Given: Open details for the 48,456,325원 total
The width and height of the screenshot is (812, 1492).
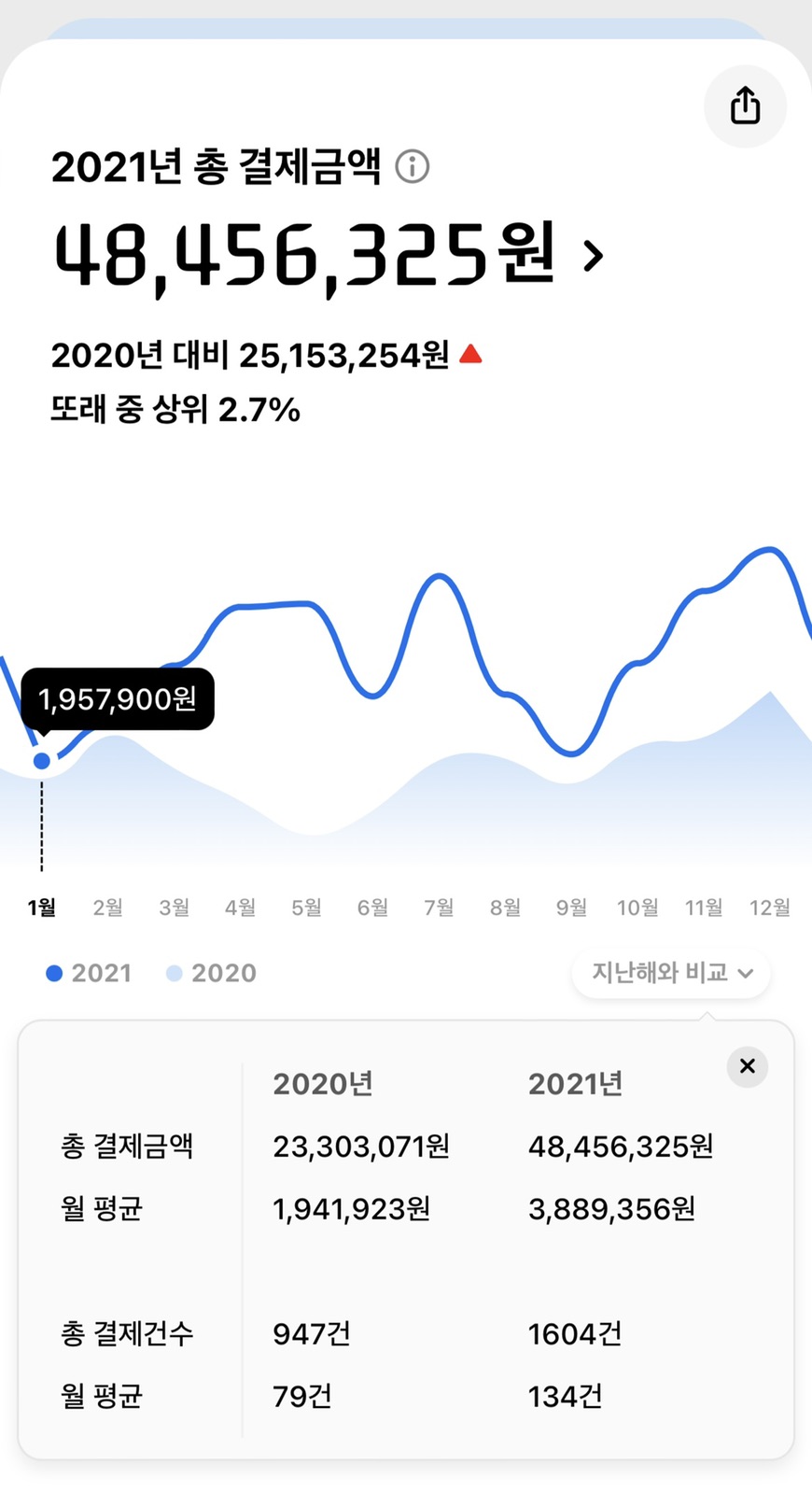Looking at the screenshot, I should pyautogui.click(x=594, y=255).
